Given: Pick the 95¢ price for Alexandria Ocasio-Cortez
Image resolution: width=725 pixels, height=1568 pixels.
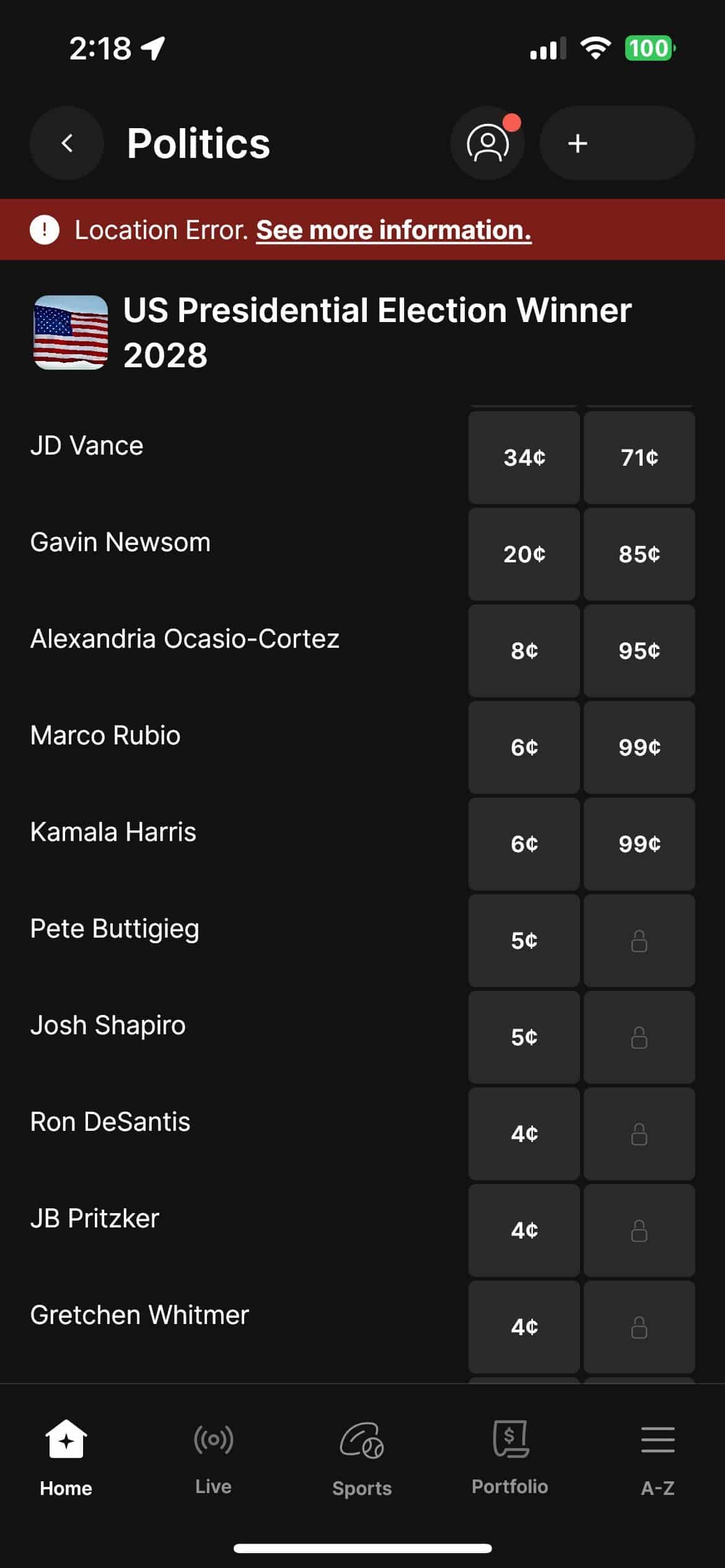Looking at the screenshot, I should pyautogui.click(x=639, y=650).
